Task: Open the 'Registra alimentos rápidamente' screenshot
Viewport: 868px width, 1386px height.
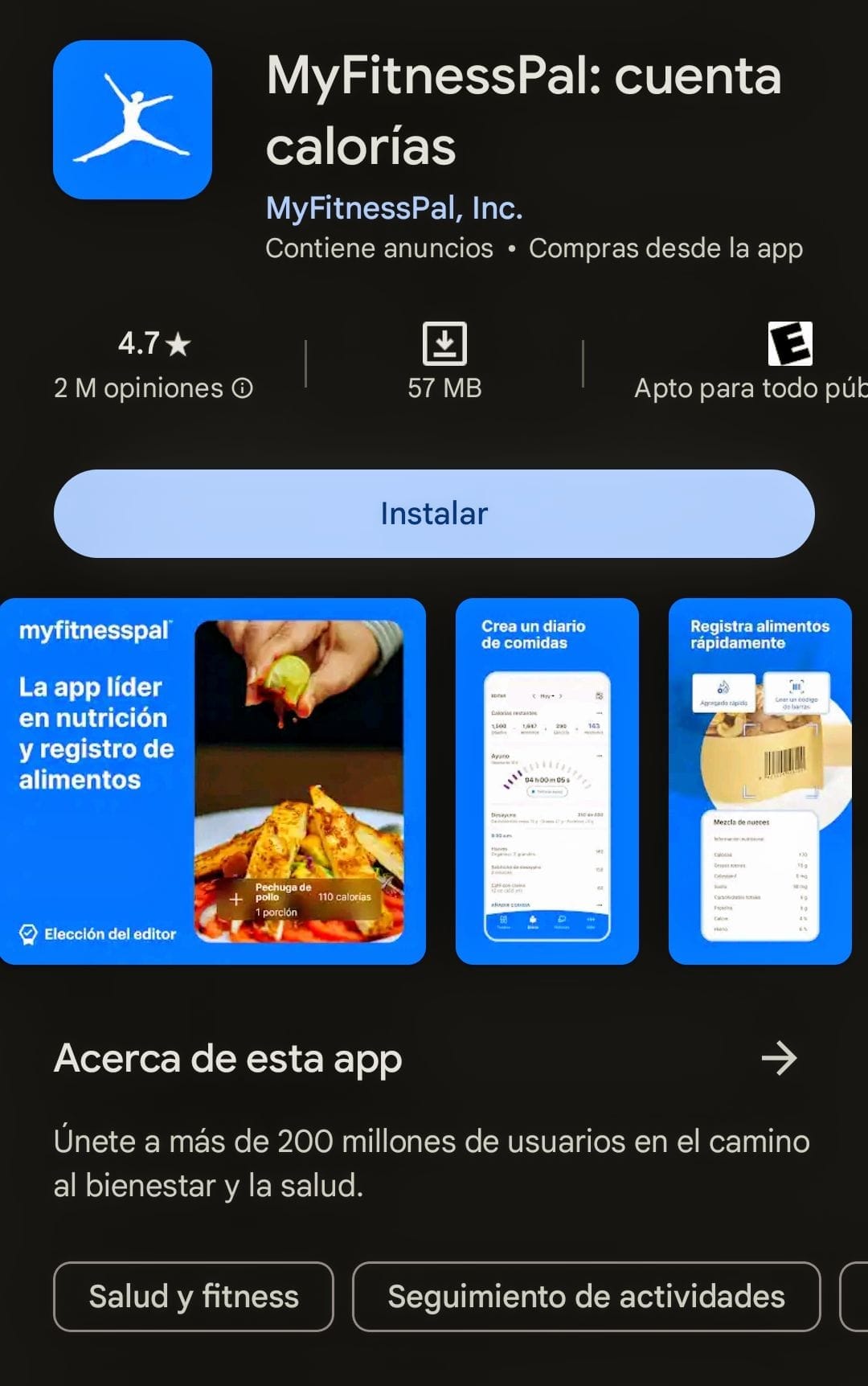Action: [x=759, y=781]
